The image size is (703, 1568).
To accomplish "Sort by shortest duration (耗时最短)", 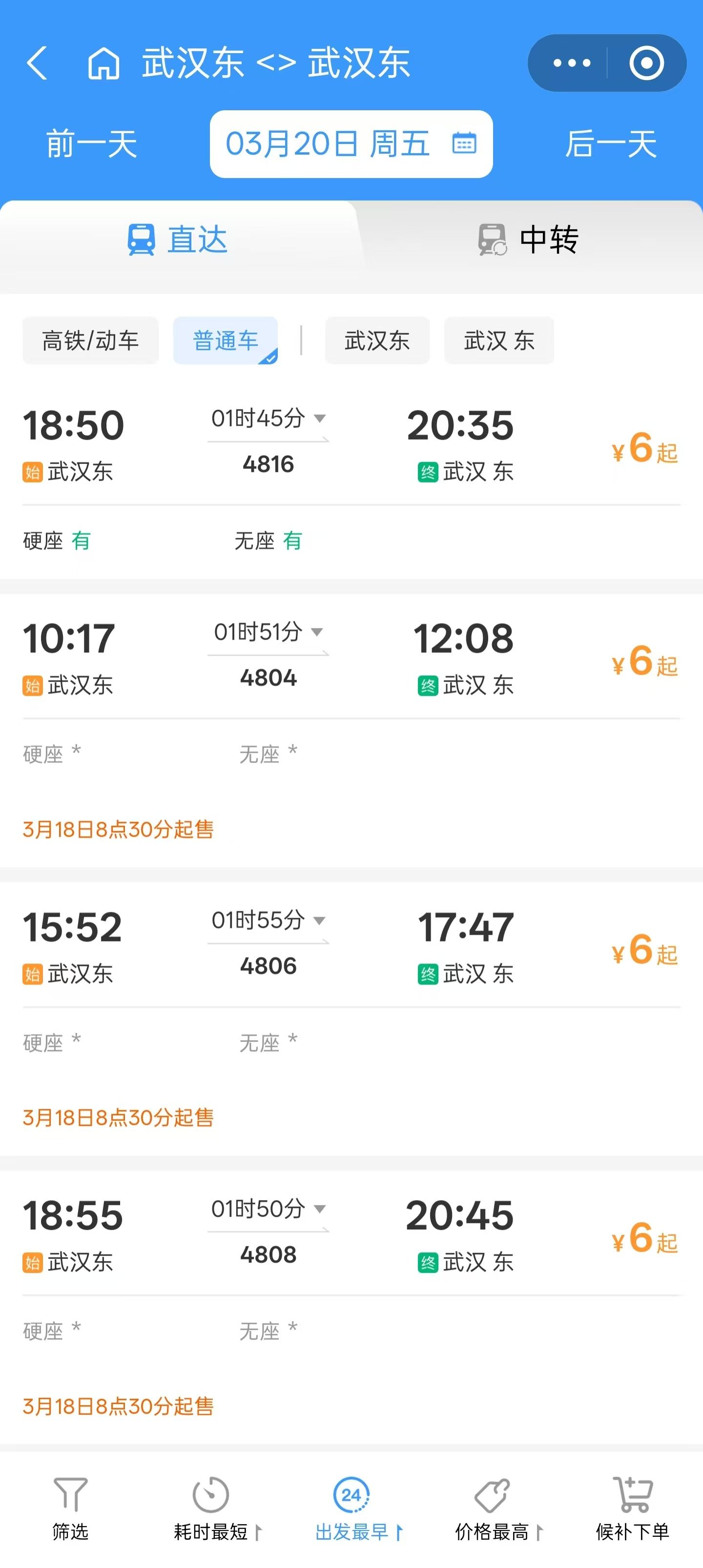I will click(211, 1506).
